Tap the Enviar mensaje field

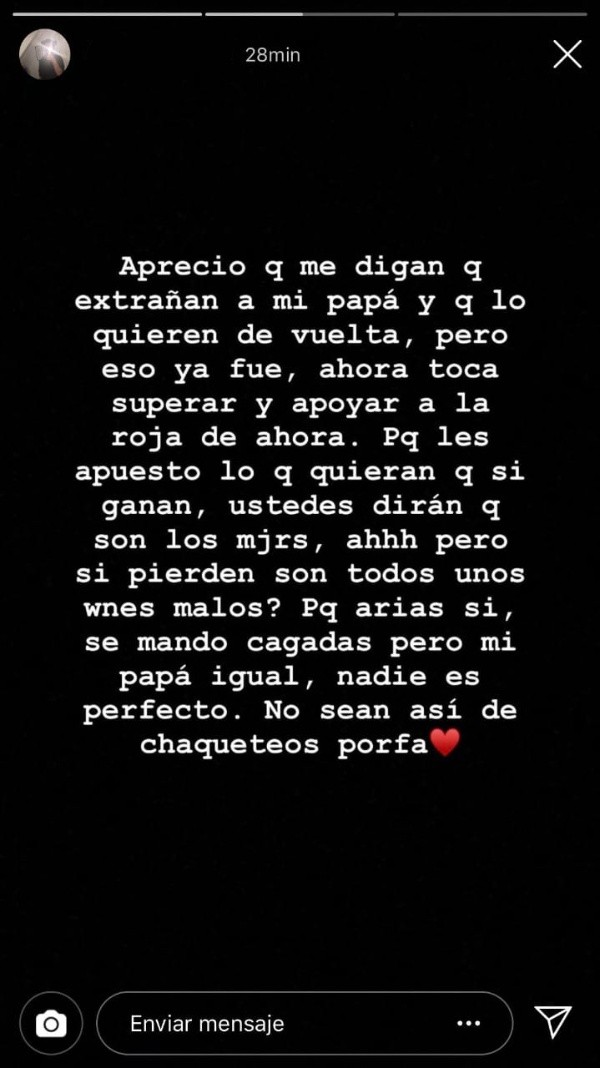click(x=280, y=1023)
